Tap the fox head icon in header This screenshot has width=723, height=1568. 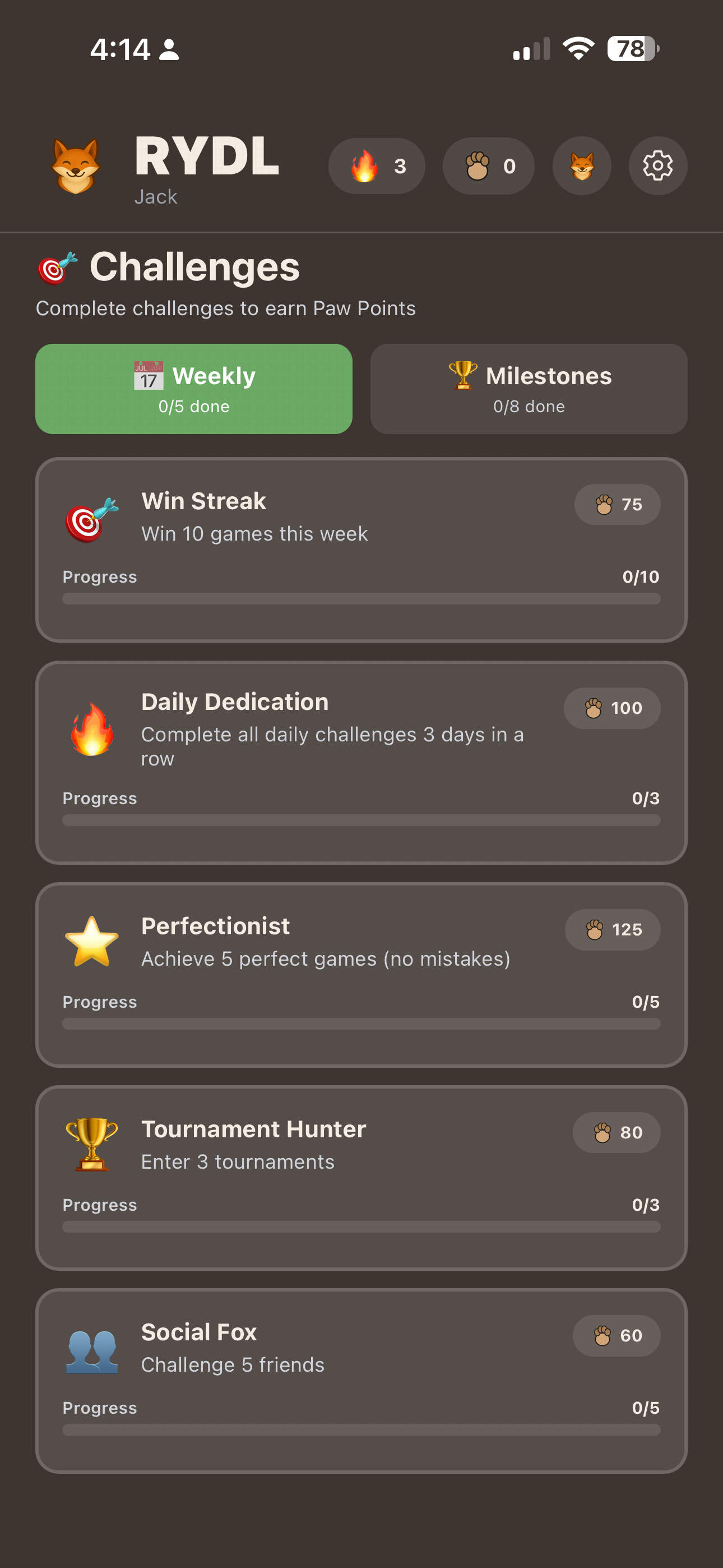[x=581, y=165]
